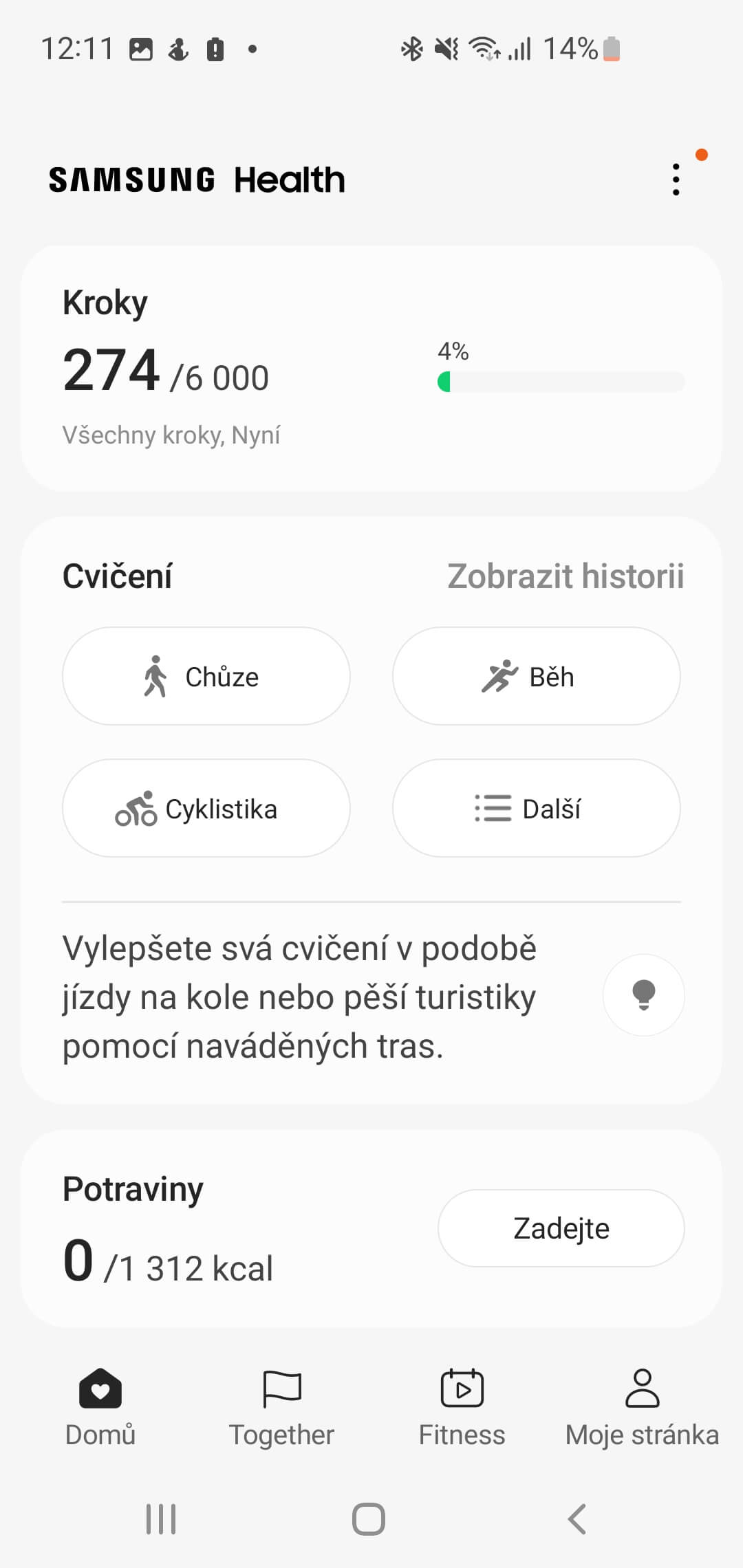Start a Cyklistika cycling workout
Image resolution: width=743 pixels, height=1568 pixels.
(206, 809)
